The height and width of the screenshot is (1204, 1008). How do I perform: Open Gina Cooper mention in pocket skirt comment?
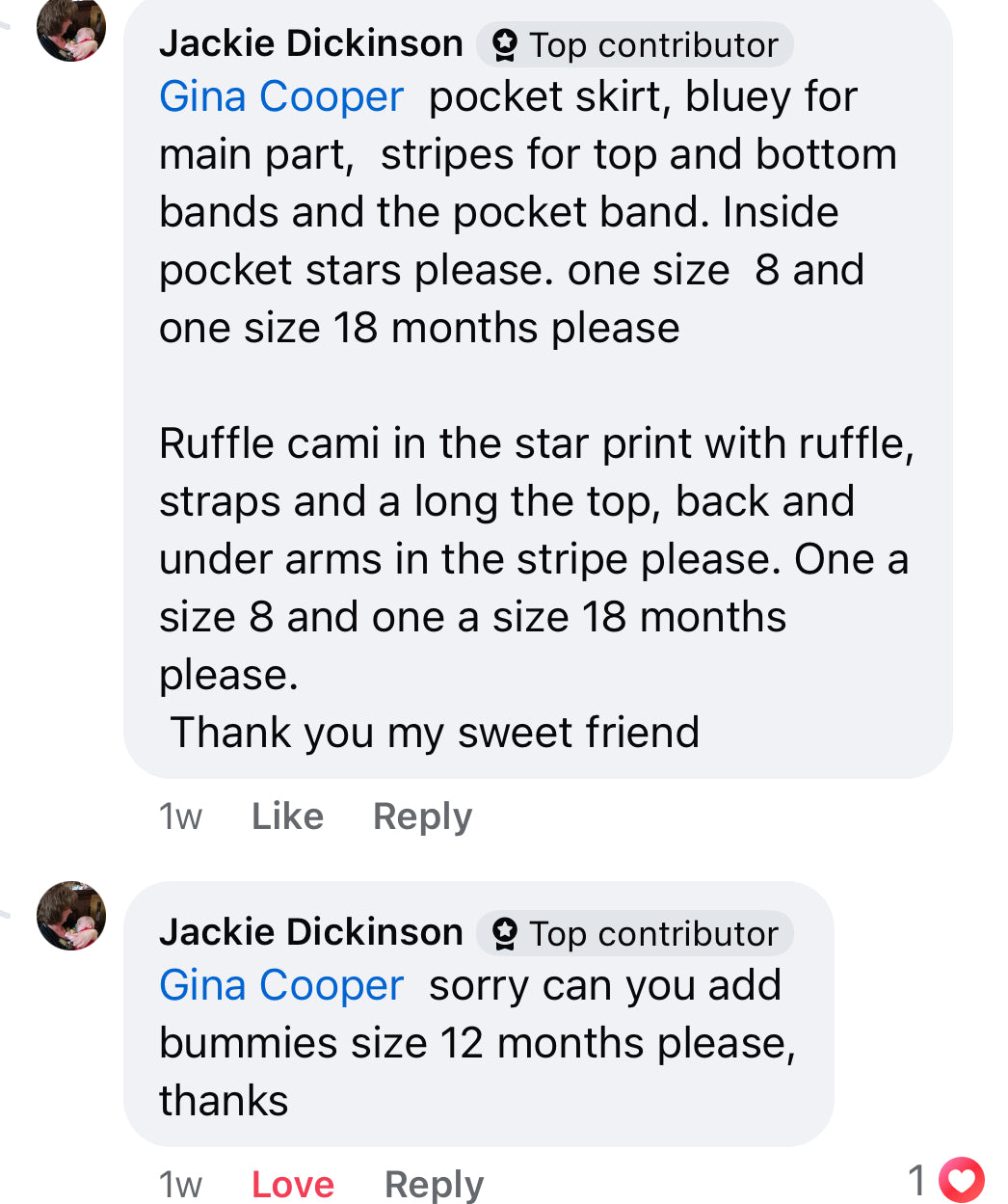281,97
